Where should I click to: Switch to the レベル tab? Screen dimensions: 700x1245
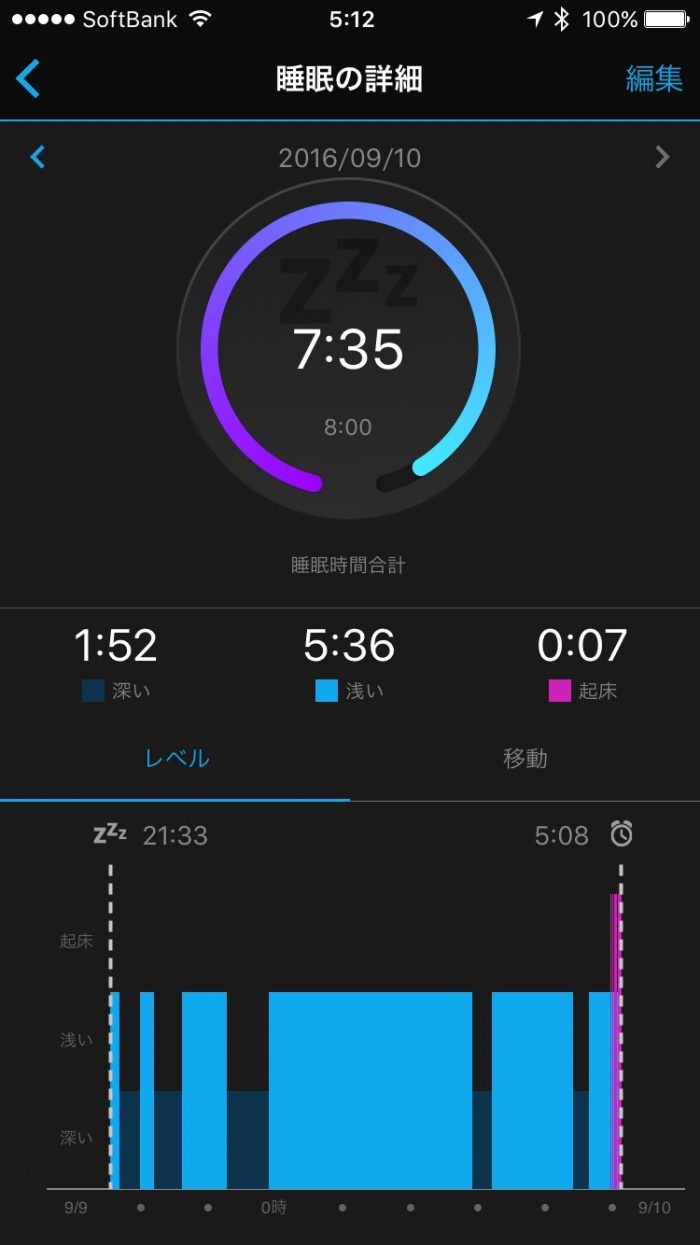click(176, 758)
